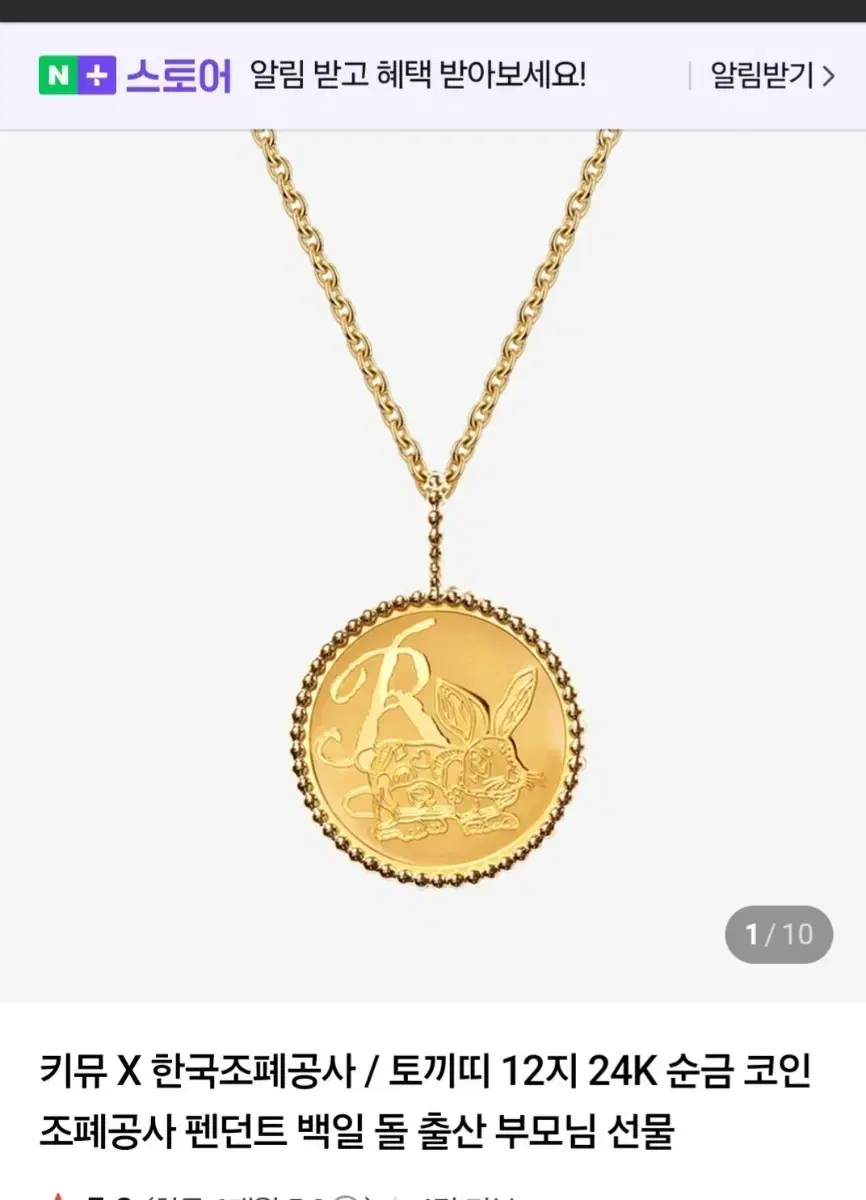Image resolution: width=866 pixels, height=1200 pixels.
Task: Tap the notification promo banner area
Action: [433, 72]
